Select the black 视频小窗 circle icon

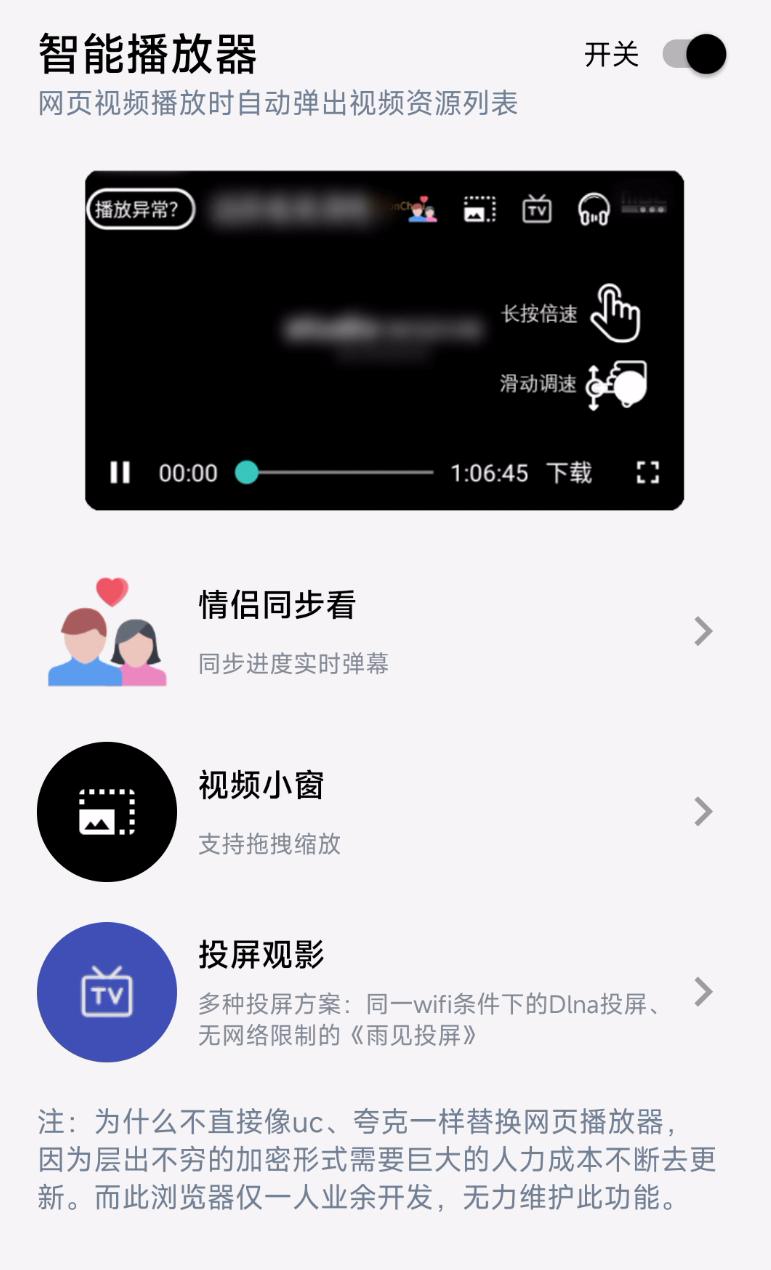pyautogui.click(x=107, y=811)
